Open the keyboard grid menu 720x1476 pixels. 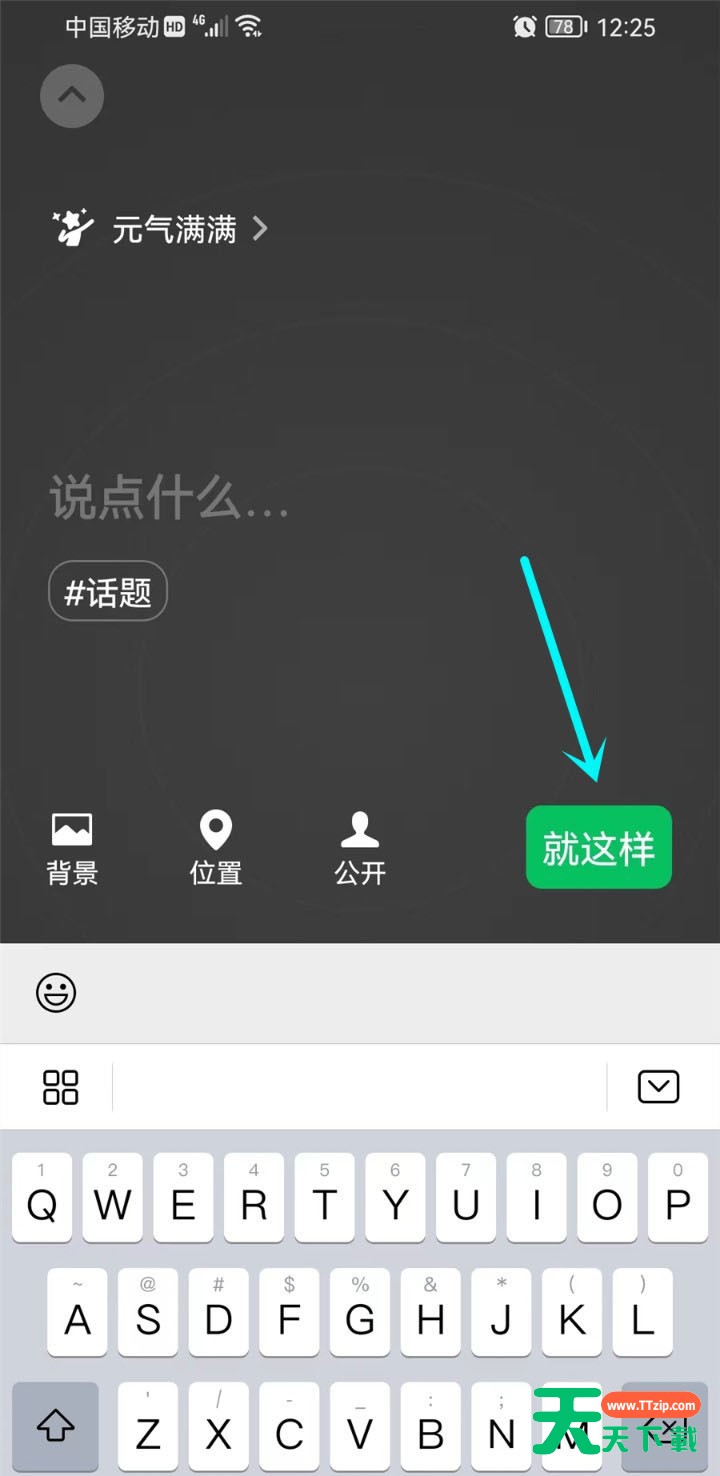60,1087
